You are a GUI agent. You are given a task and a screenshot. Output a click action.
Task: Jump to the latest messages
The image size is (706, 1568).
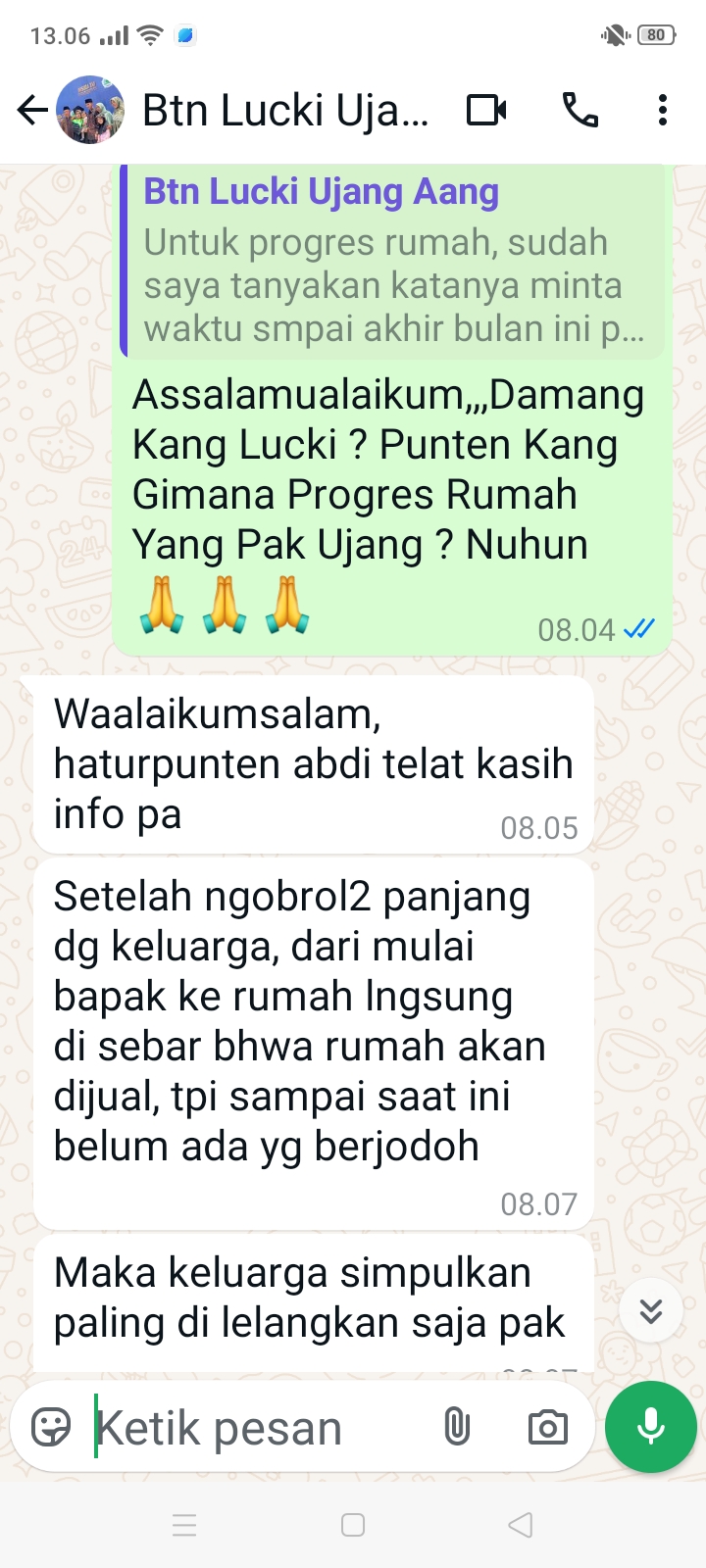tap(651, 1311)
